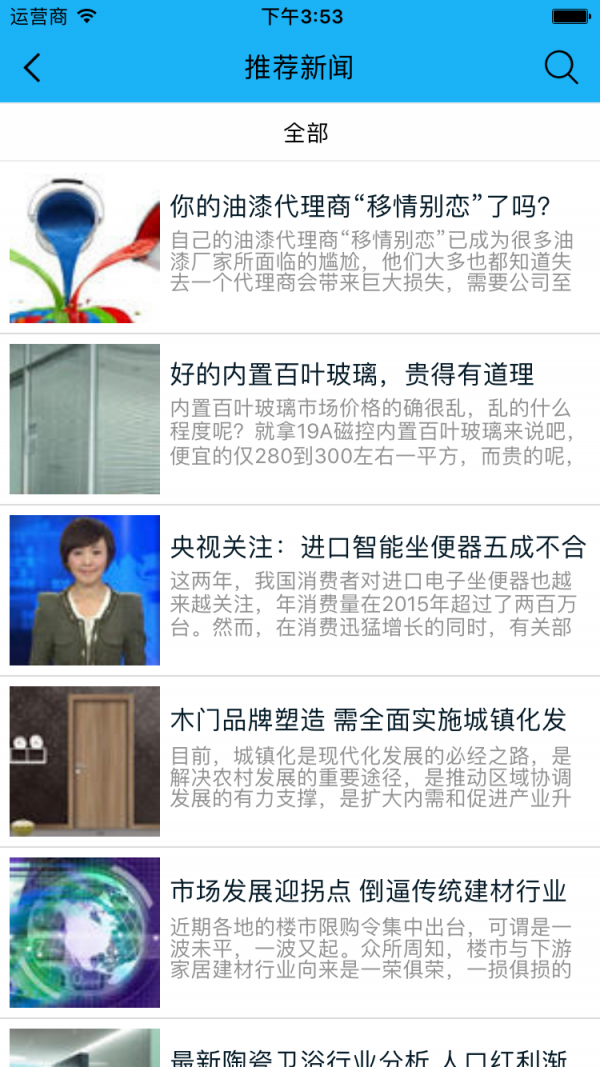Open the article 你的油漆代理商“移情别恋”了吗?
The image size is (600, 1067).
pos(360,208)
